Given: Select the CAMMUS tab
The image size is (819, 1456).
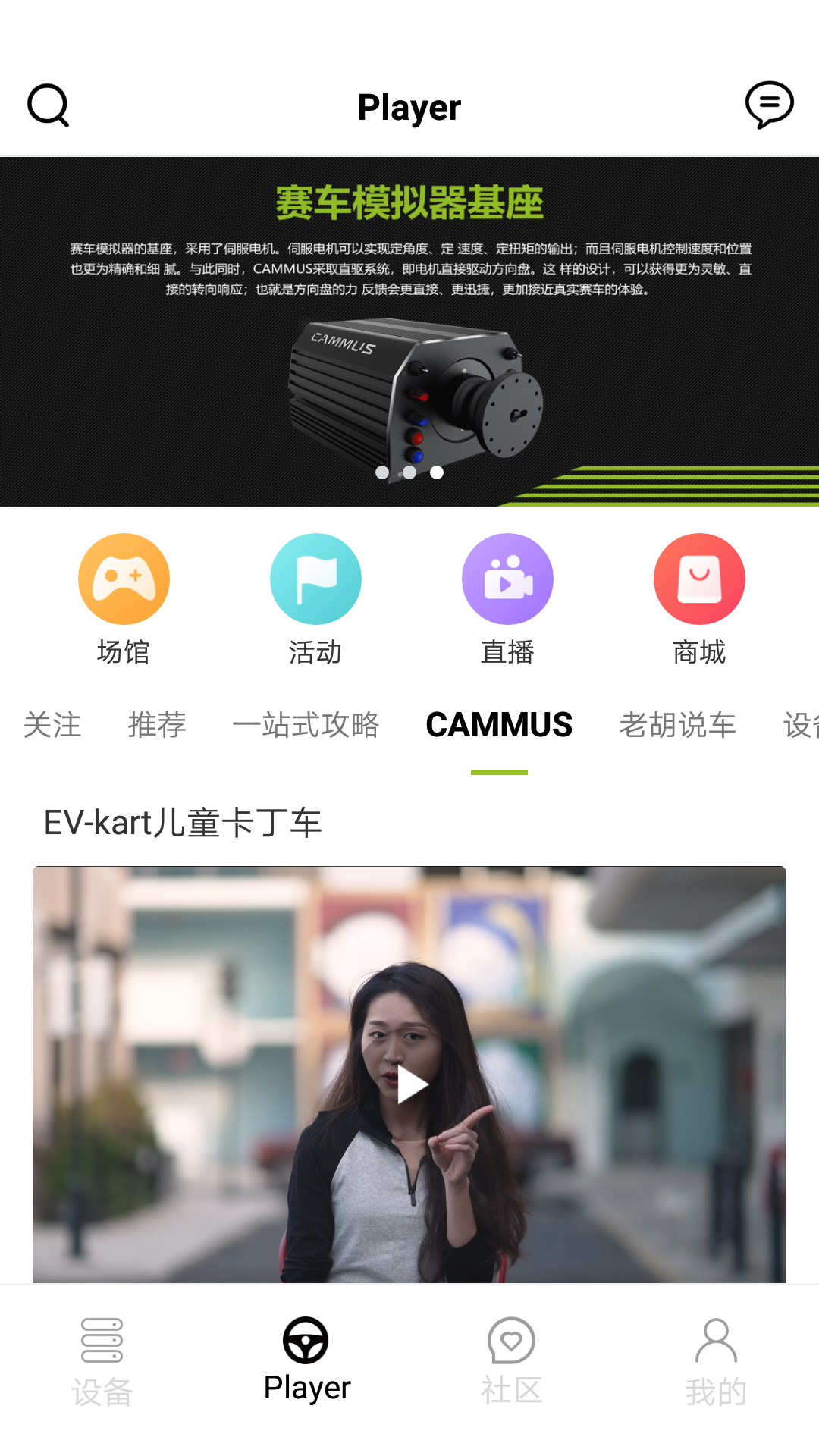Looking at the screenshot, I should (499, 725).
